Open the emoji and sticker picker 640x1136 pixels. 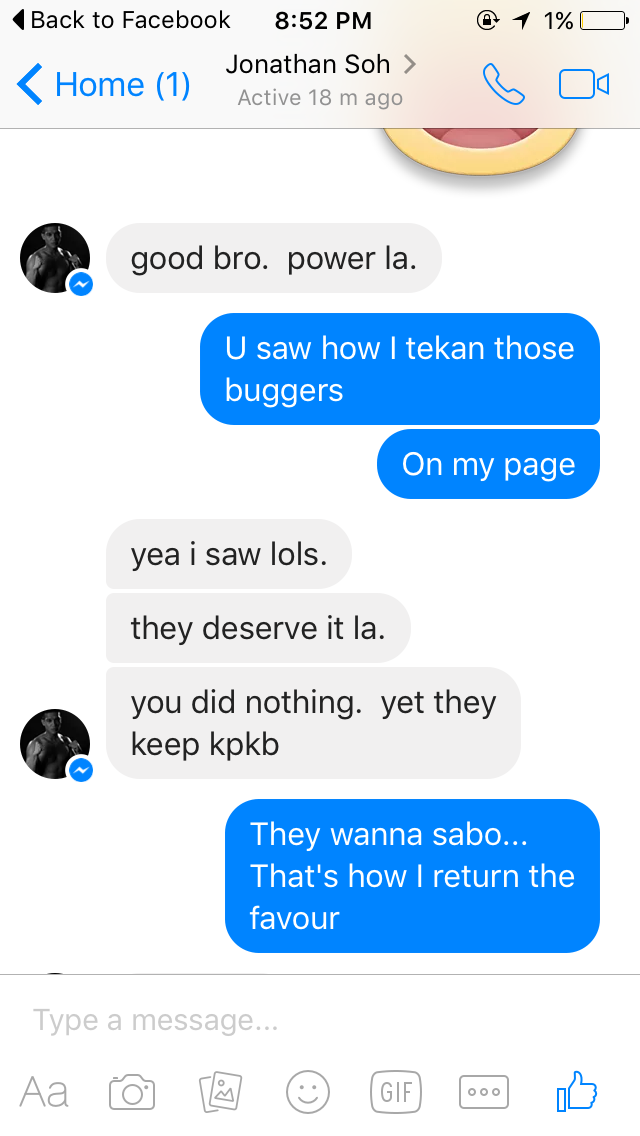click(x=308, y=1092)
